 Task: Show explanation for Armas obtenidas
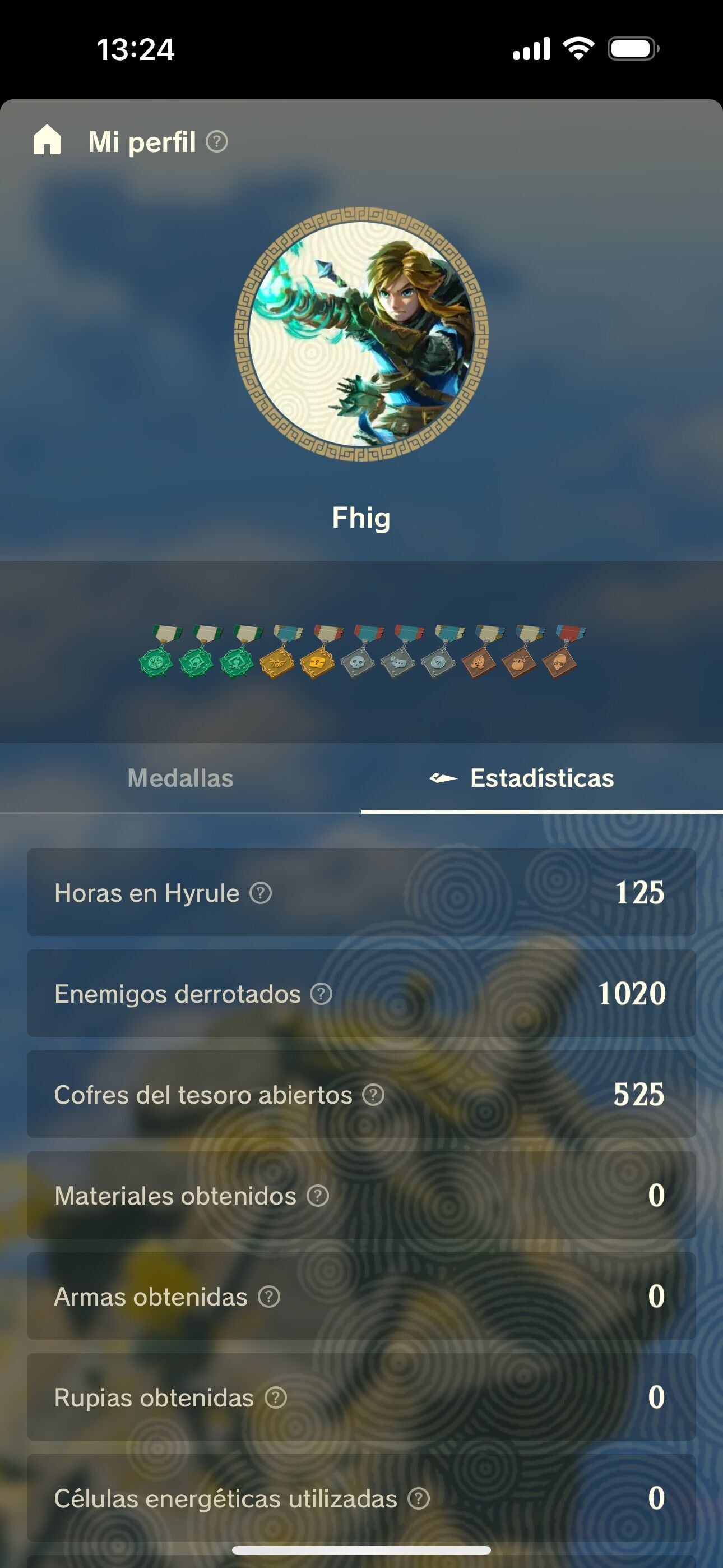tap(268, 1297)
